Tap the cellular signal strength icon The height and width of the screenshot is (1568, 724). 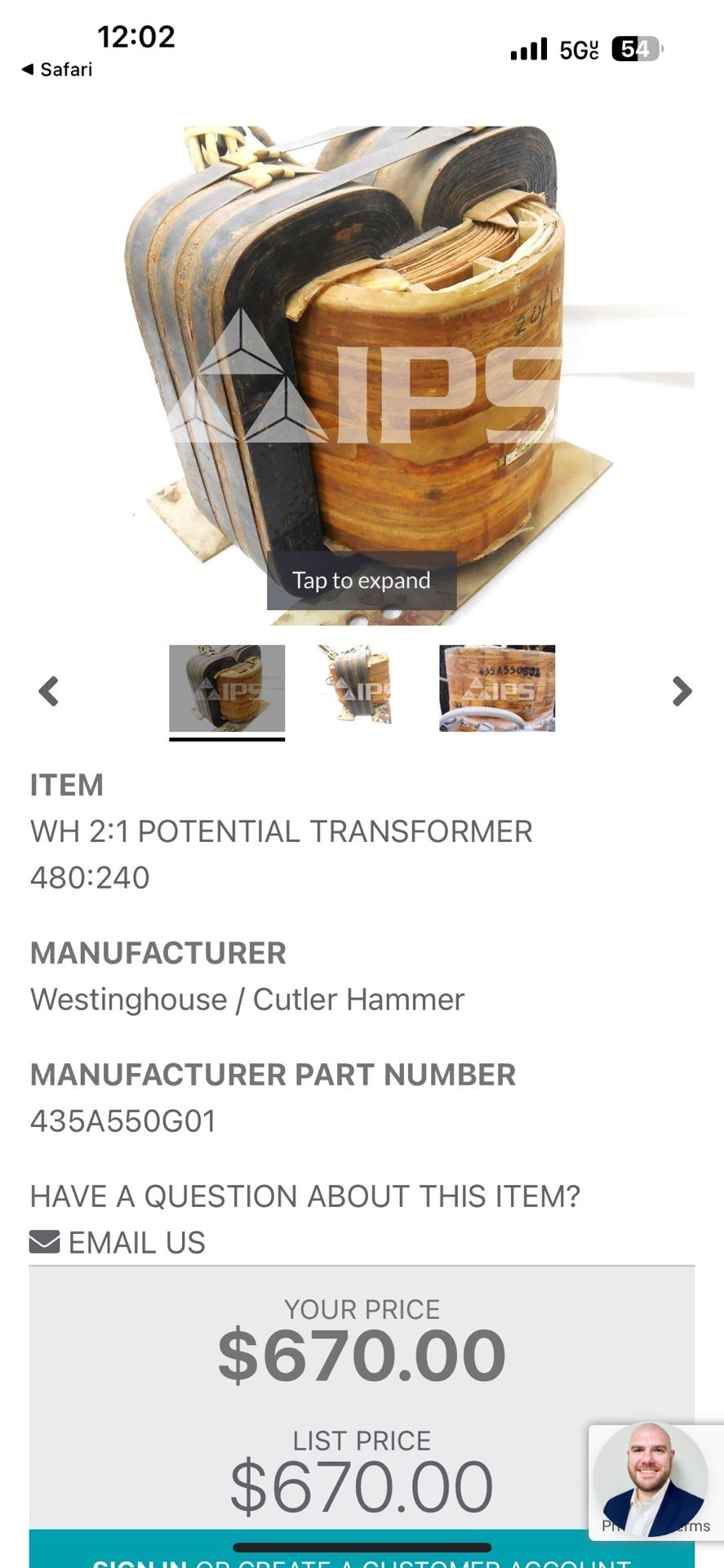[529, 49]
